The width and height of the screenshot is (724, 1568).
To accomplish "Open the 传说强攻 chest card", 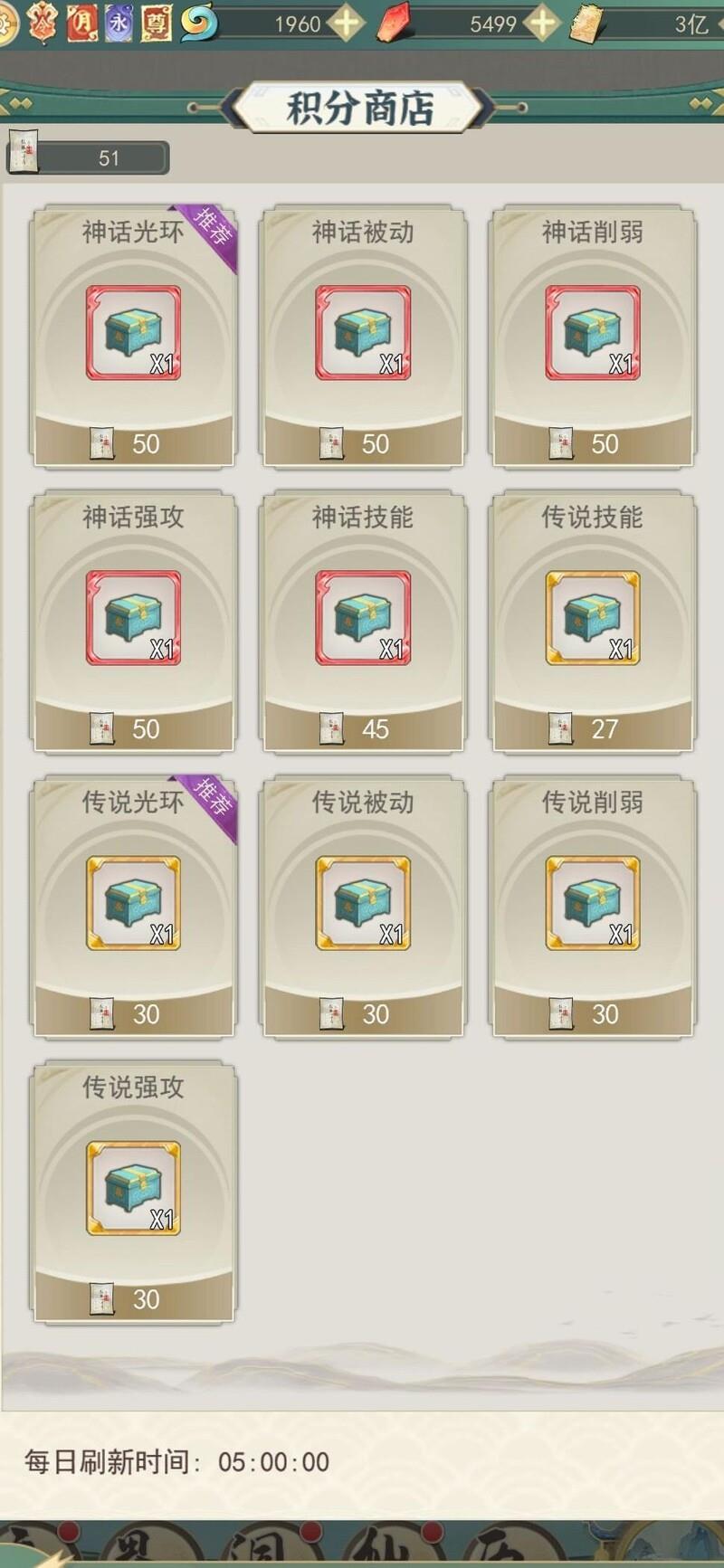I will pyautogui.click(x=133, y=1189).
